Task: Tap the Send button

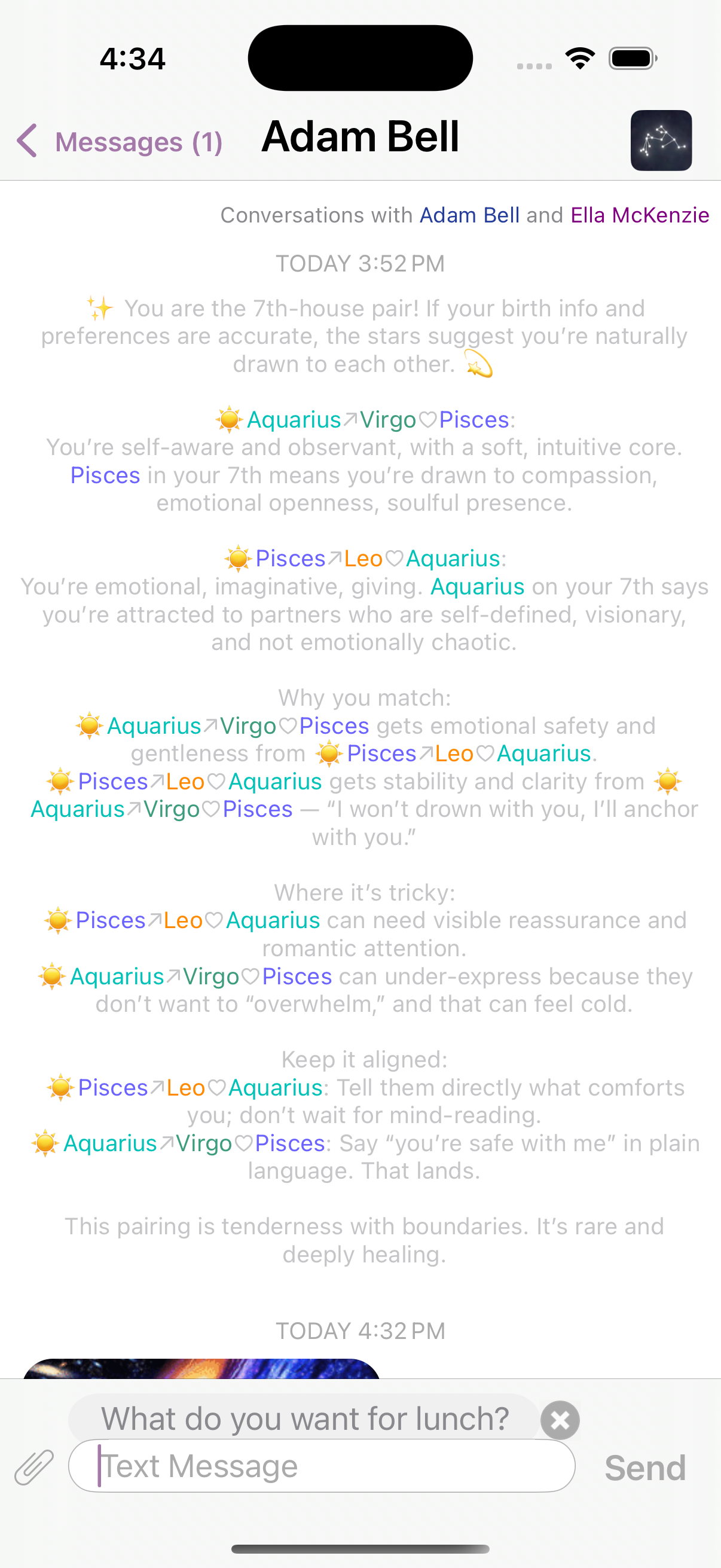Action: 645,1468
